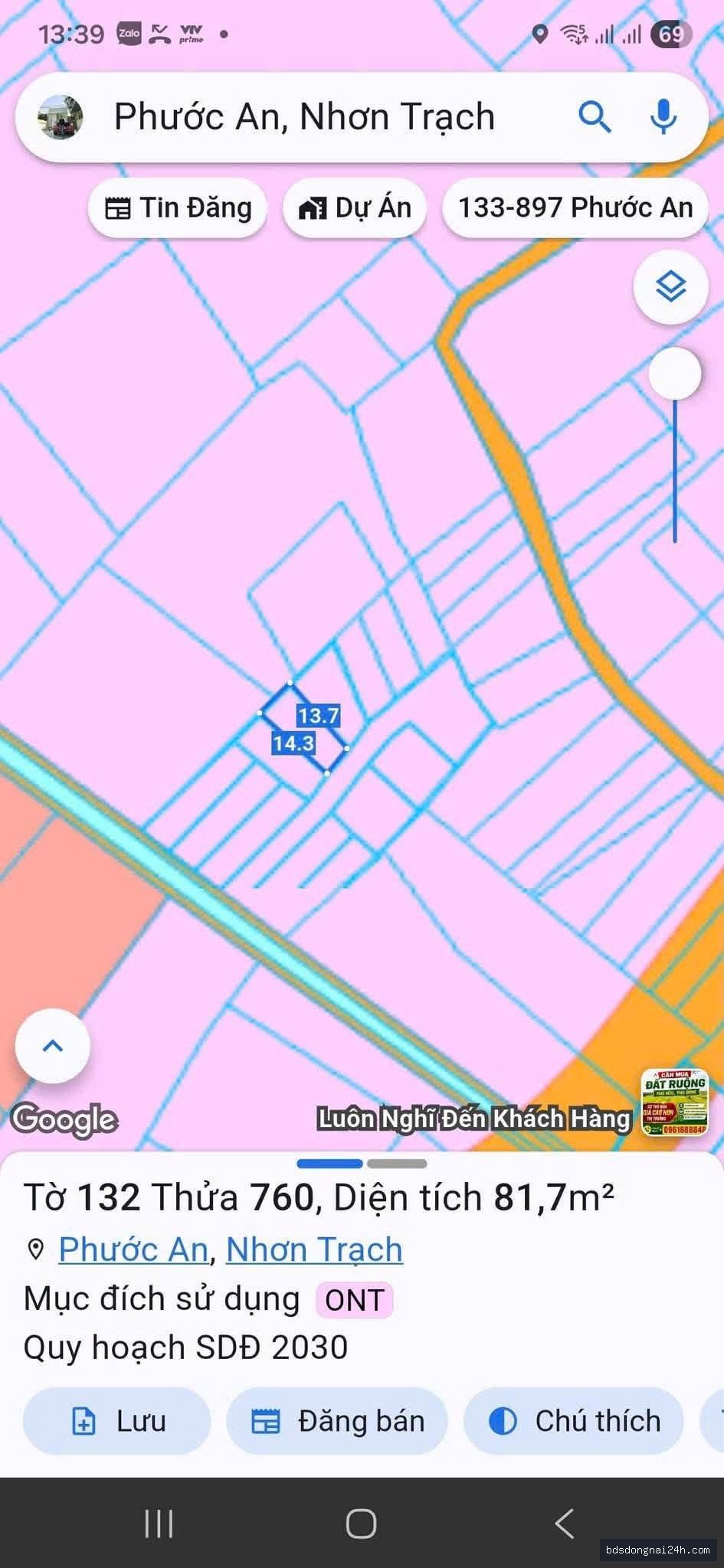Go back with system back button

point(565,1524)
